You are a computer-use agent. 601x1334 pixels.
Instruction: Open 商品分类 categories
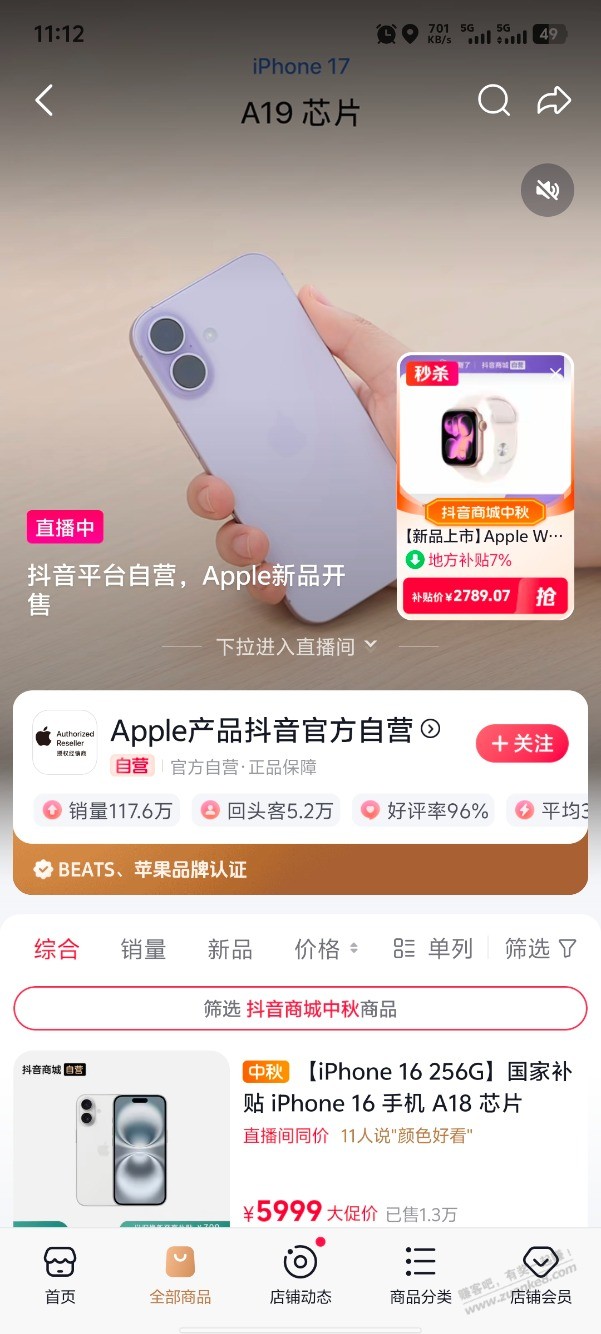pyautogui.click(x=420, y=1276)
